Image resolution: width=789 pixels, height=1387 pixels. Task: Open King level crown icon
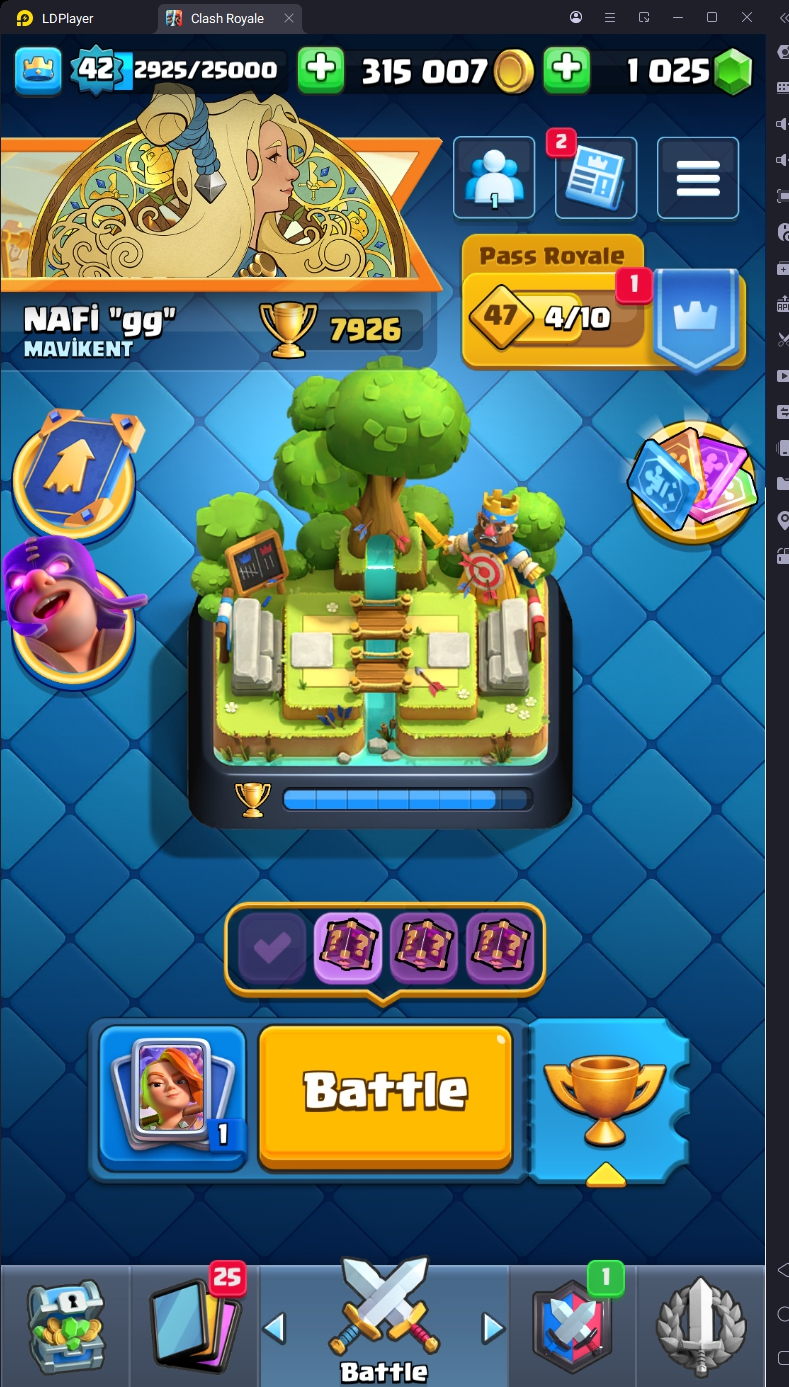(x=37, y=70)
